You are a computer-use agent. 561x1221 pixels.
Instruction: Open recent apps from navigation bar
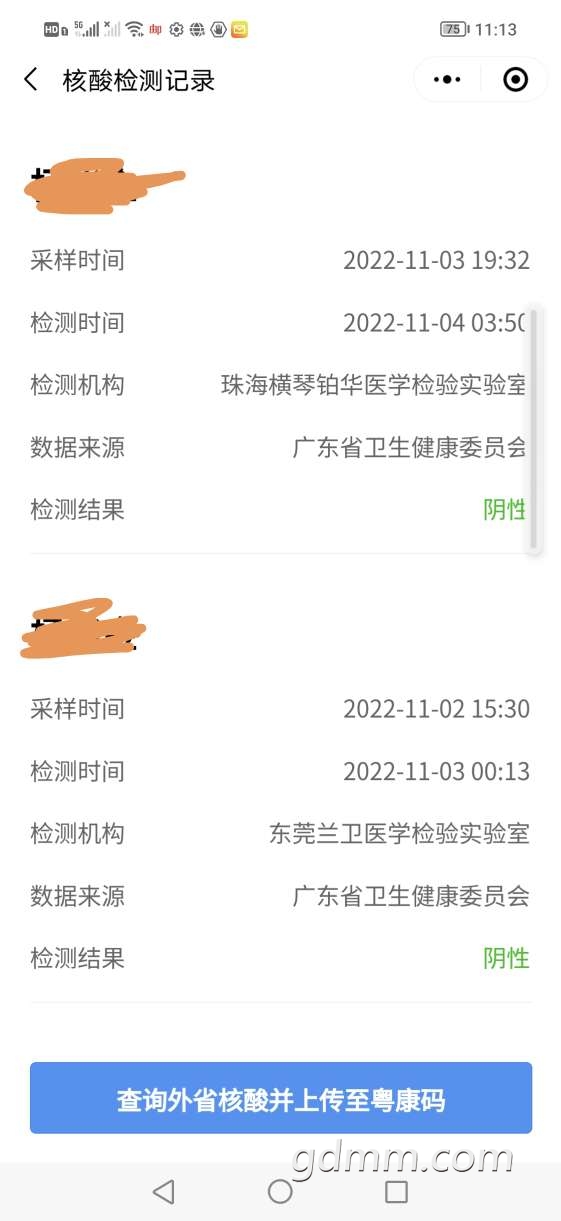(397, 1191)
